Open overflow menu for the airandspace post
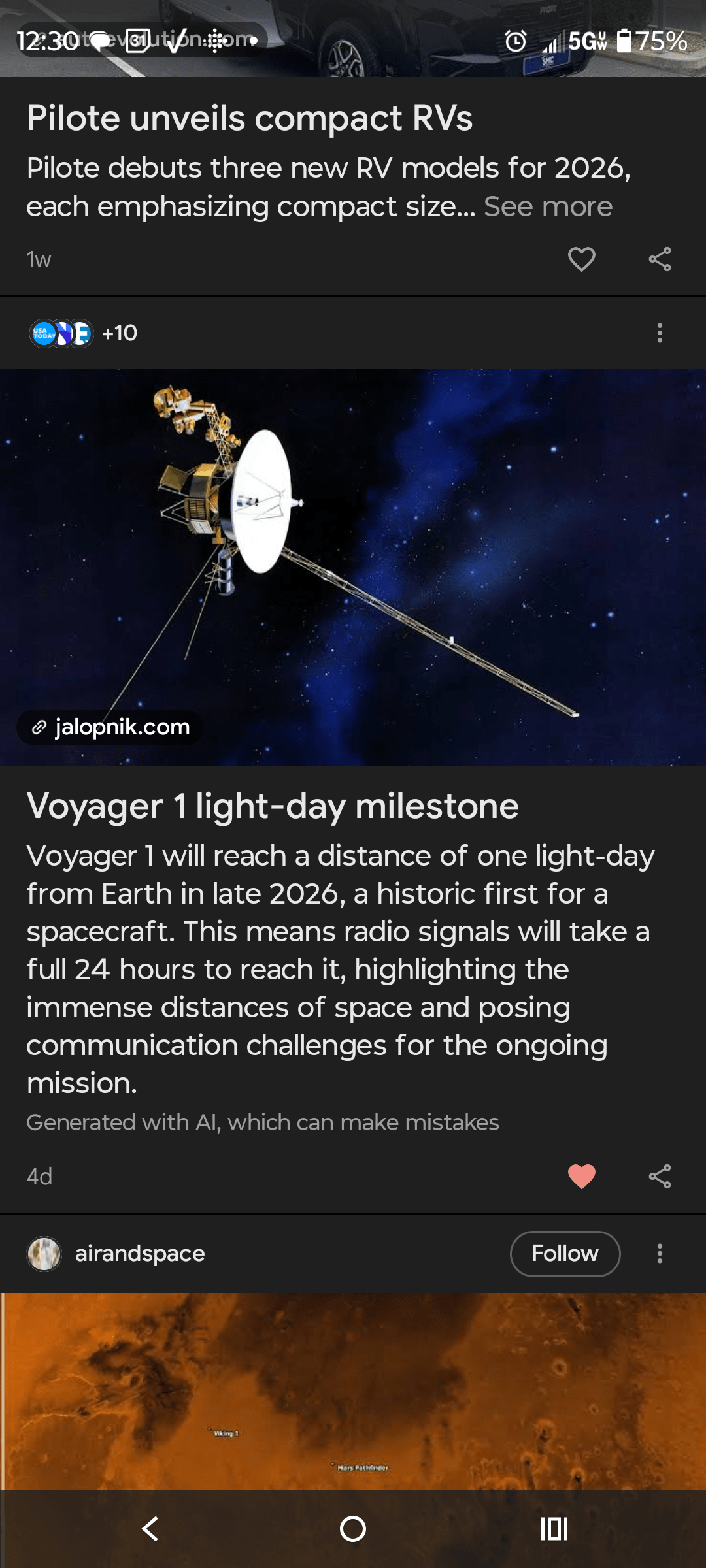This screenshot has height=1568, width=706. [x=660, y=1253]
